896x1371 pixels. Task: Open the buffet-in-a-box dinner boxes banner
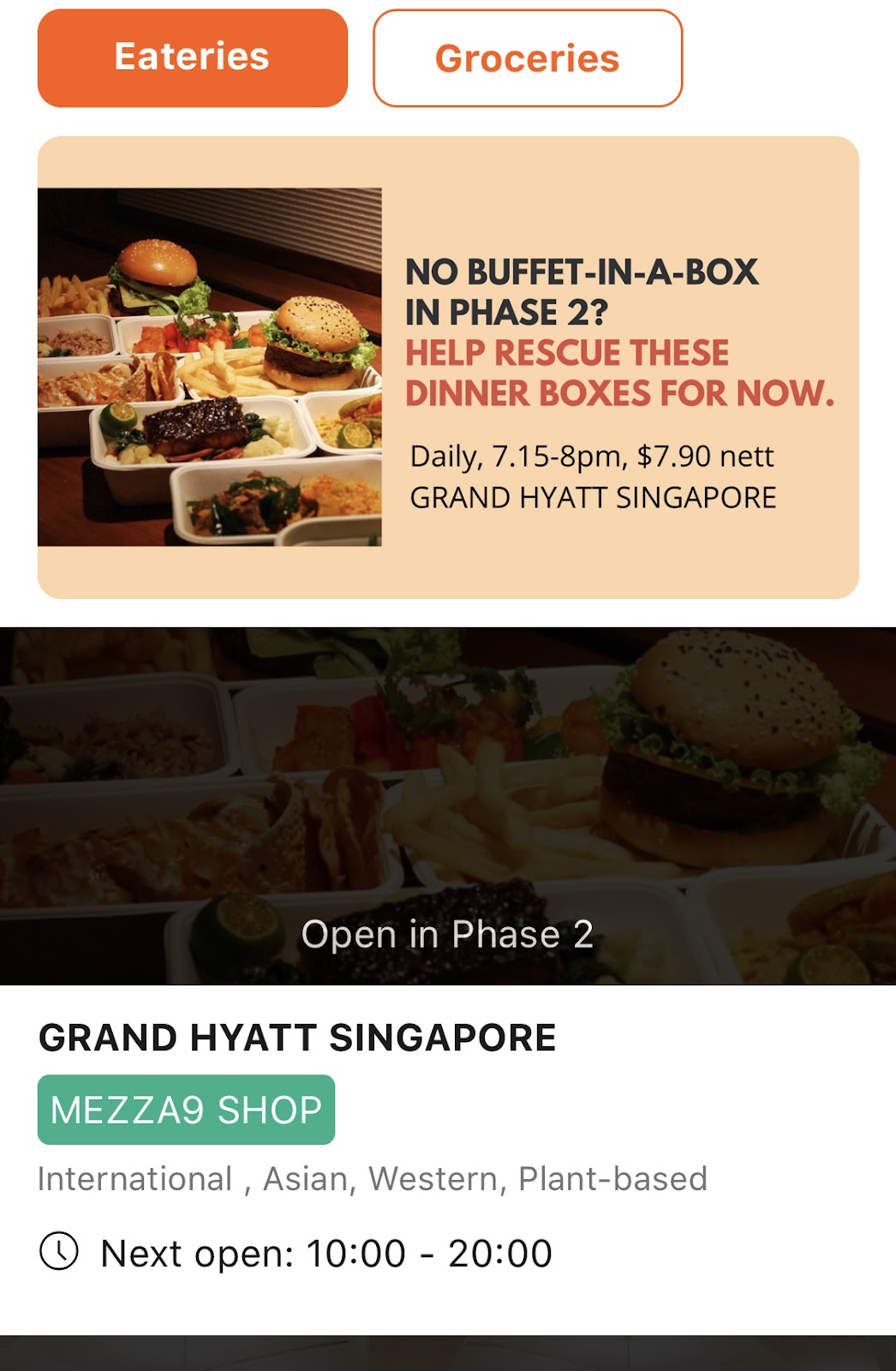tap(448, 368)
